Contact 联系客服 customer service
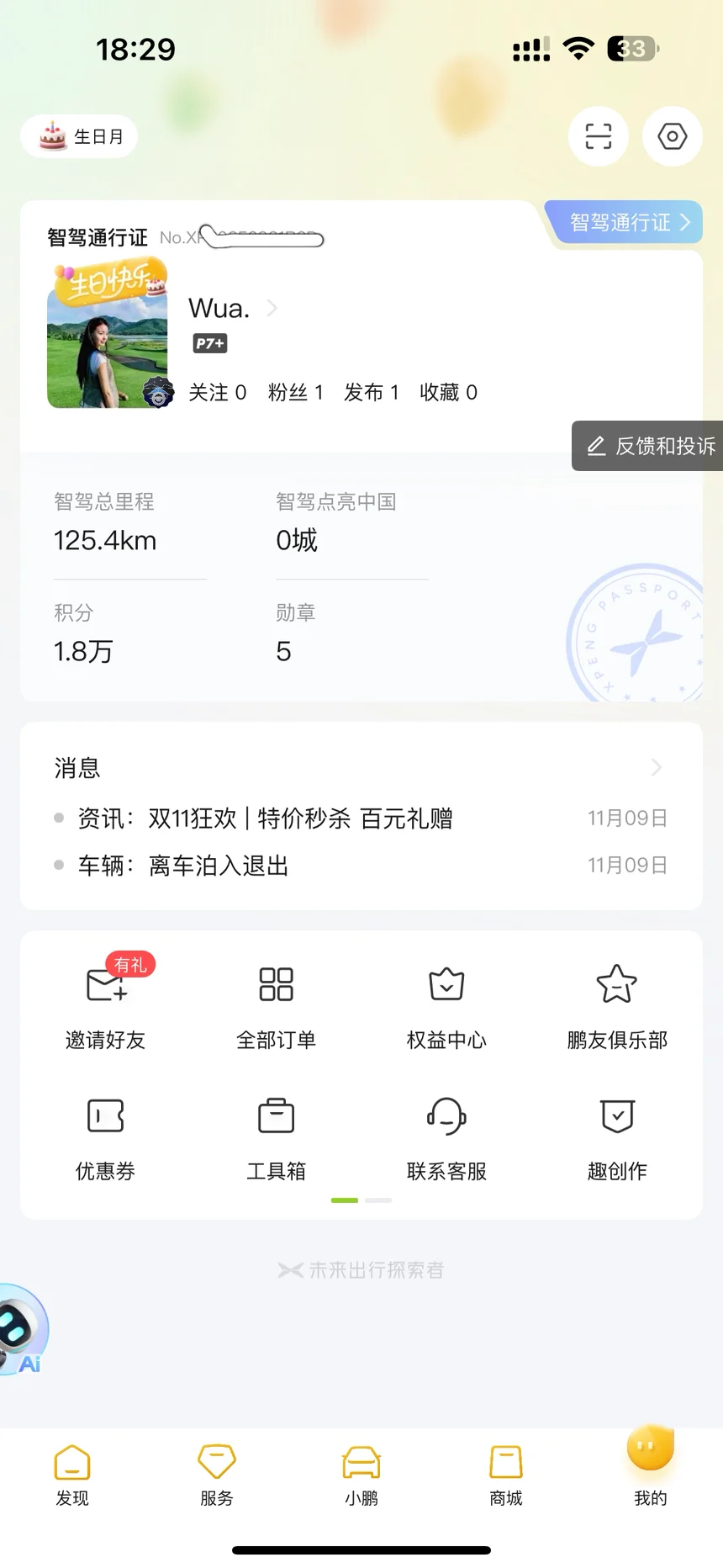This screenshot has width=723, height=1568. (446, 1137)
